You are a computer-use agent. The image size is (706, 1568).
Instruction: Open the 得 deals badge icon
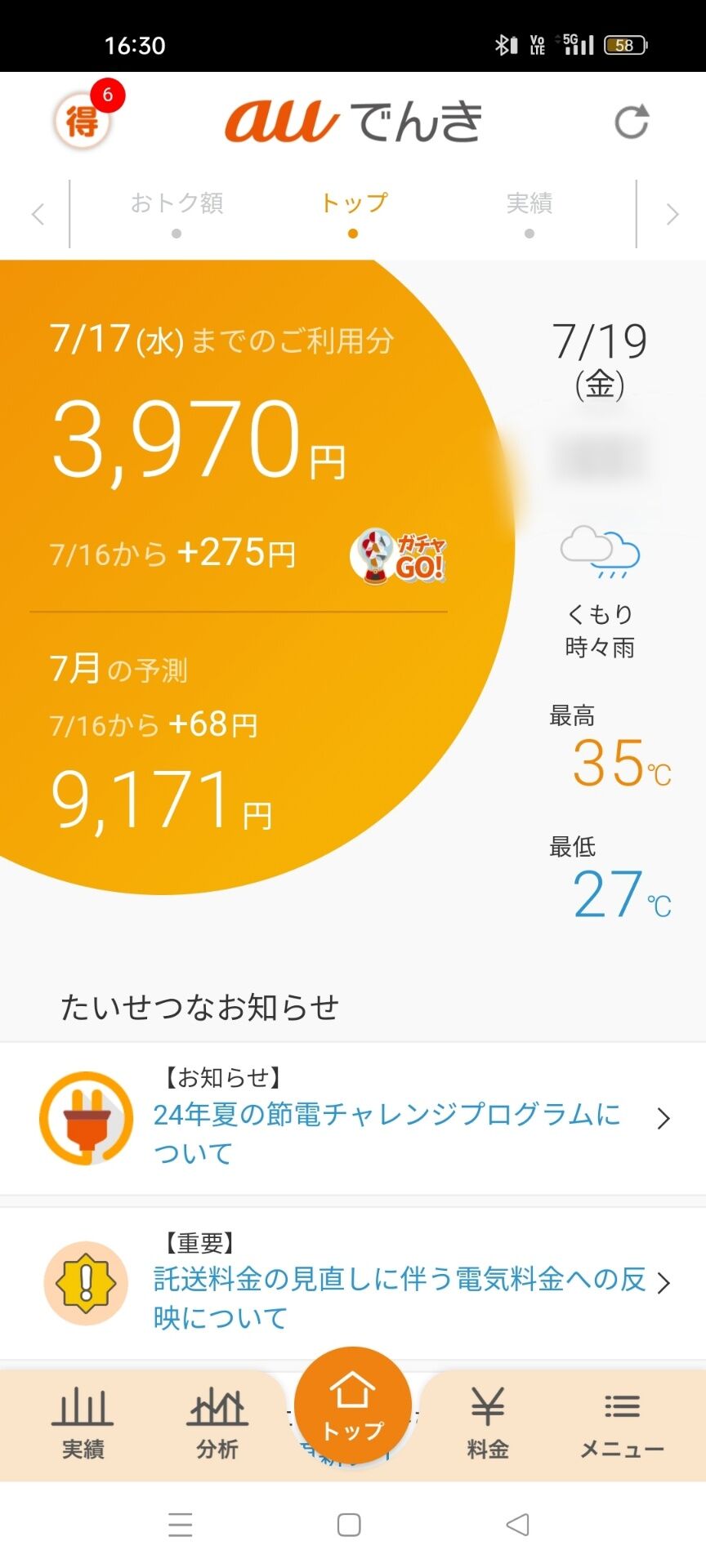(83, 121)
